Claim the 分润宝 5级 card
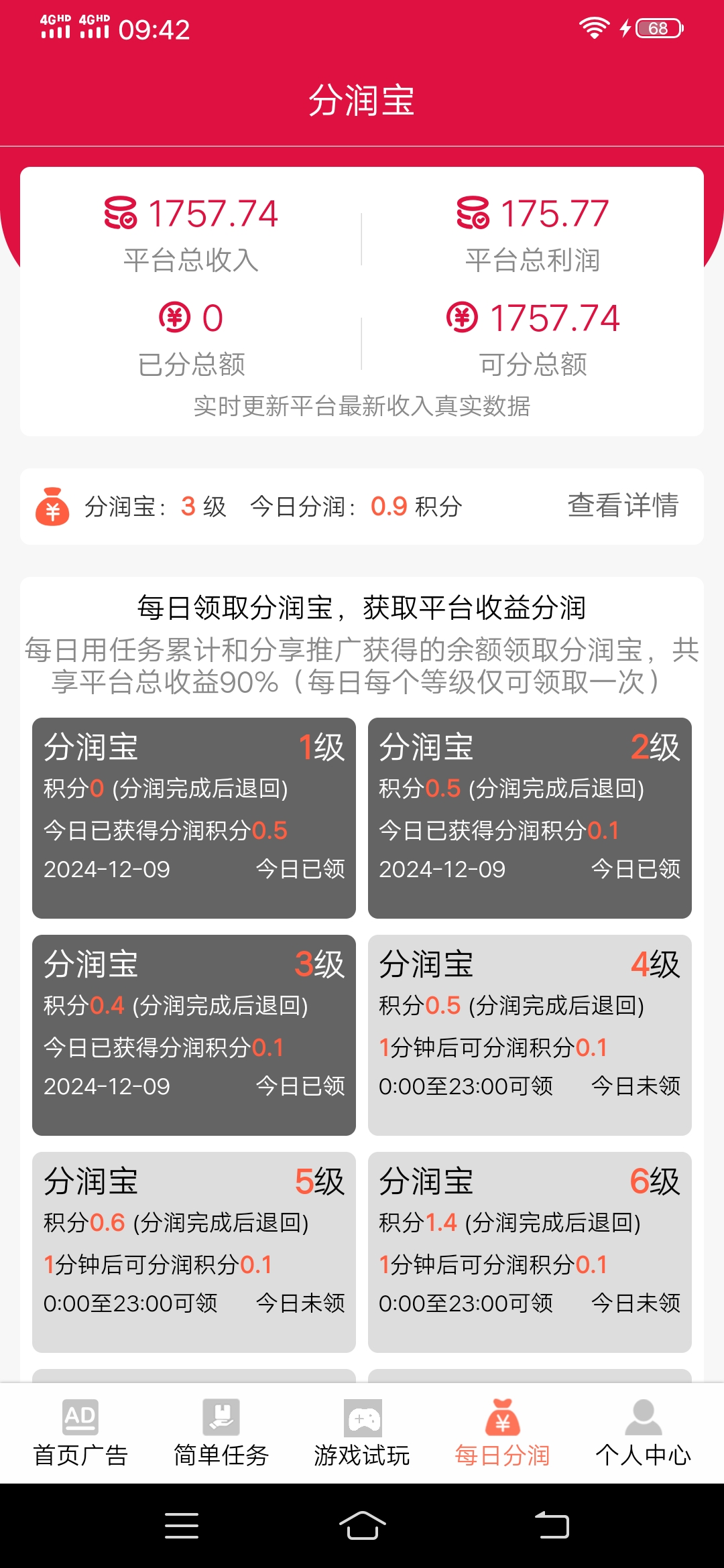724x1568 pixels. click(194, 1252)
